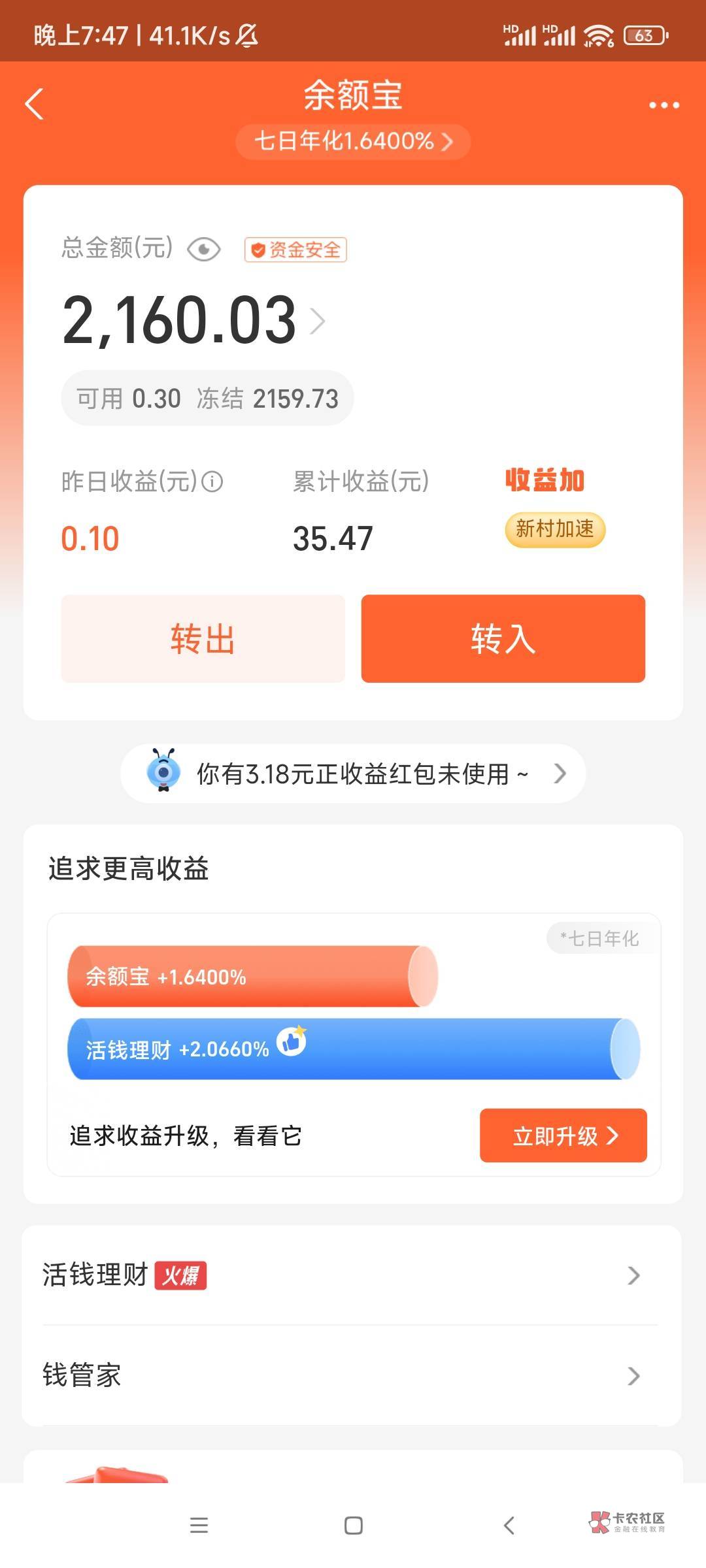Viewport: 706px width, 1568px height.
Task: Hide the total amount with the eye icon
Action: [x=204, y=250]
